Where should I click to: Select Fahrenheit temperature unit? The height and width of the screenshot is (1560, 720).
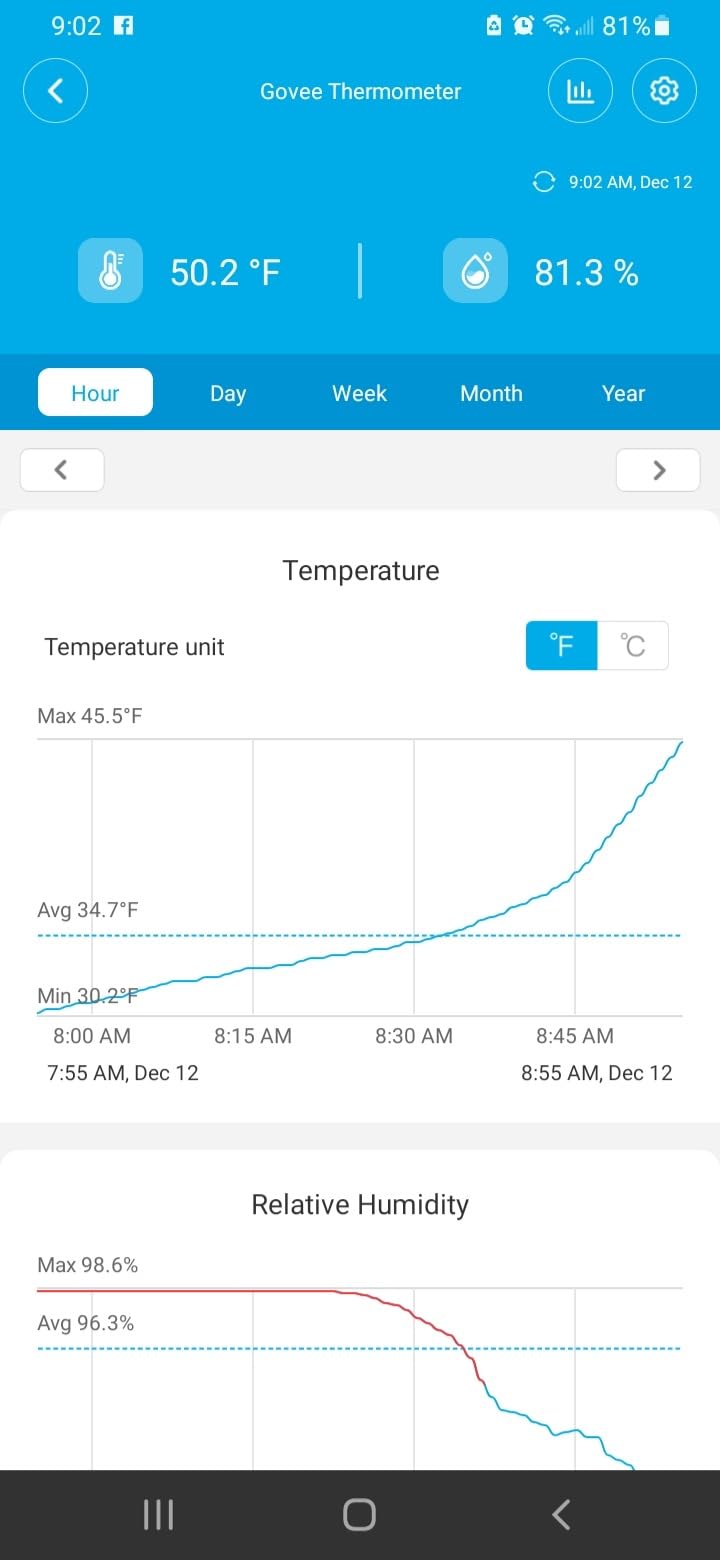pyautogui.click(x=562, y=645)
